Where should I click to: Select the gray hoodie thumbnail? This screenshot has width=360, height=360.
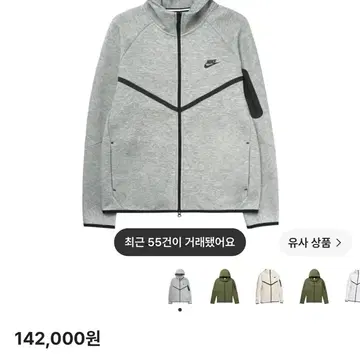click(x=180, y=286)
